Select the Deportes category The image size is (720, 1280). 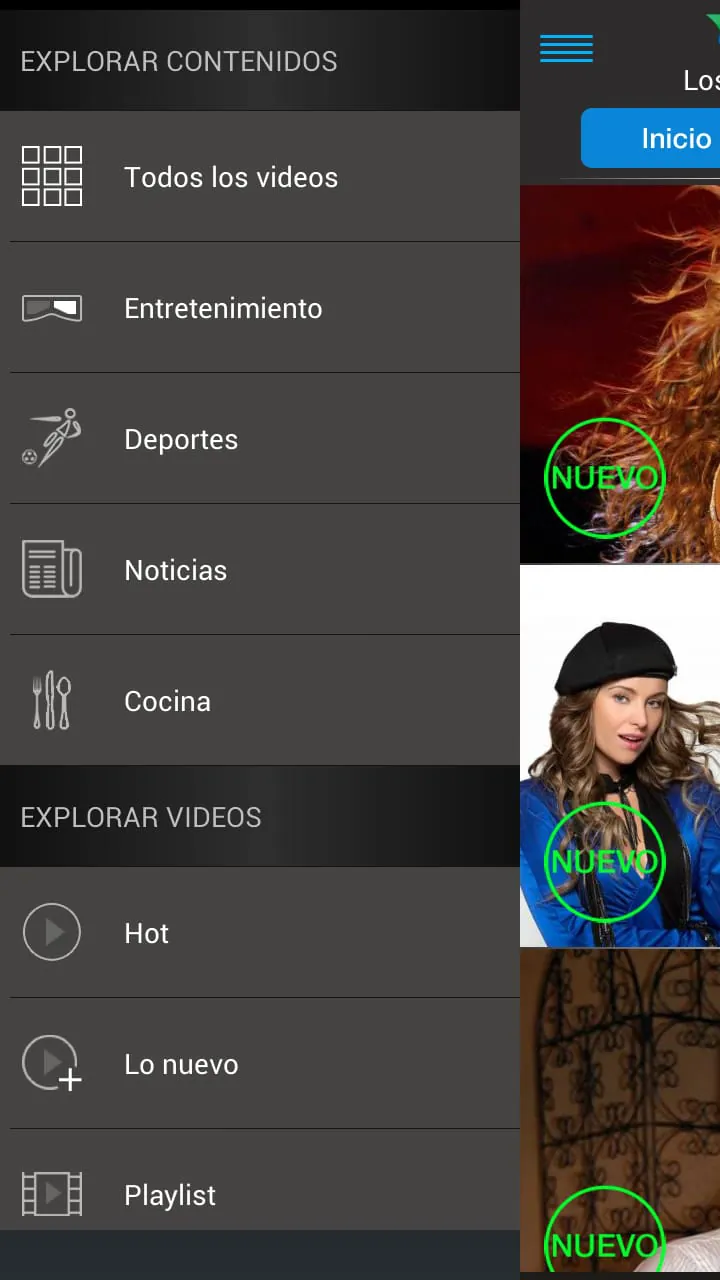[181, 439]
